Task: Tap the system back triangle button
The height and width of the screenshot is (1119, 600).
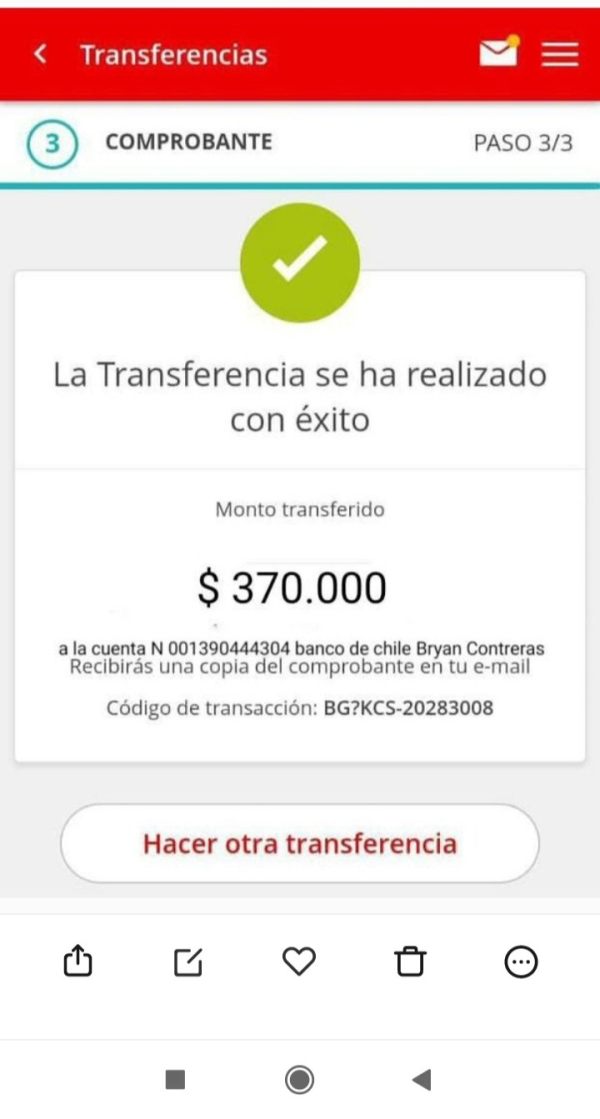Action: [x=422, y=1080]
